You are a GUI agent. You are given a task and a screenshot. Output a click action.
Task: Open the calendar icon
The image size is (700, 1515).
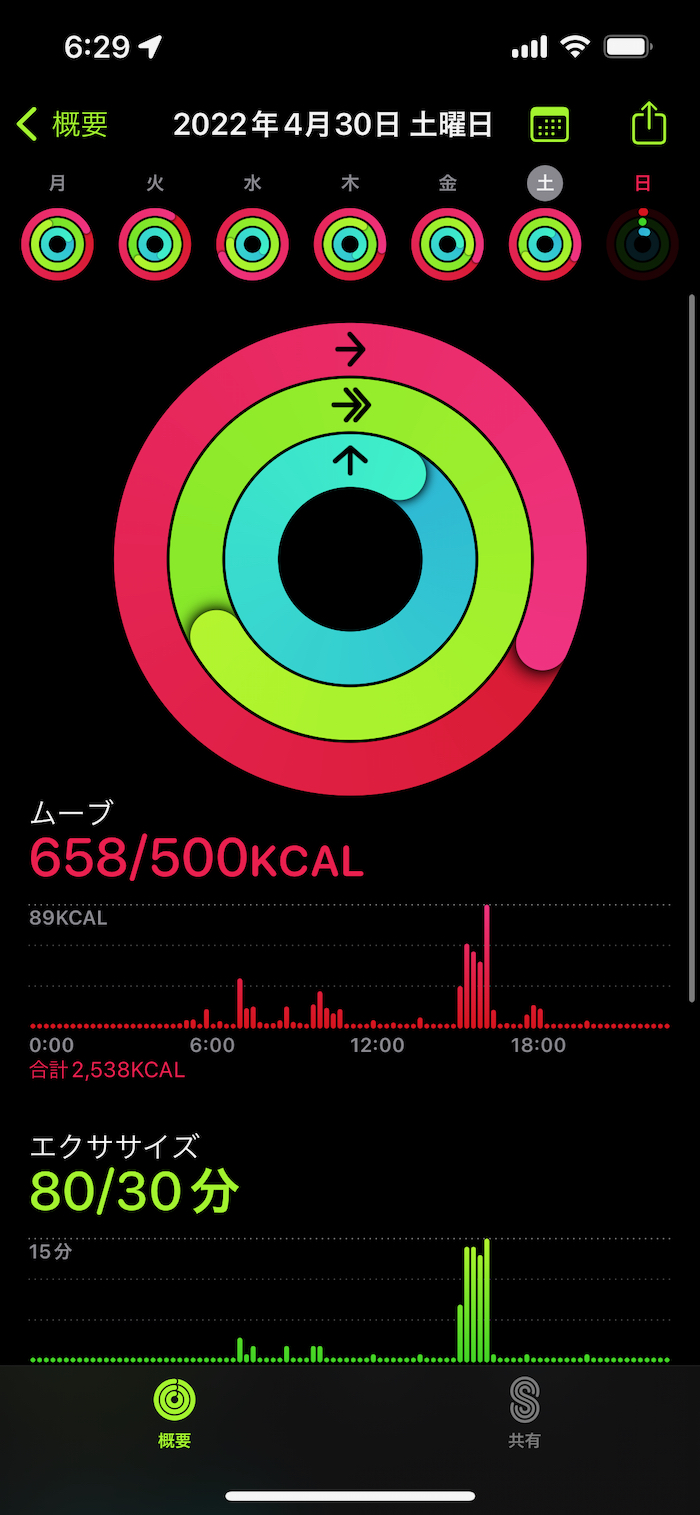click(549, 124)
